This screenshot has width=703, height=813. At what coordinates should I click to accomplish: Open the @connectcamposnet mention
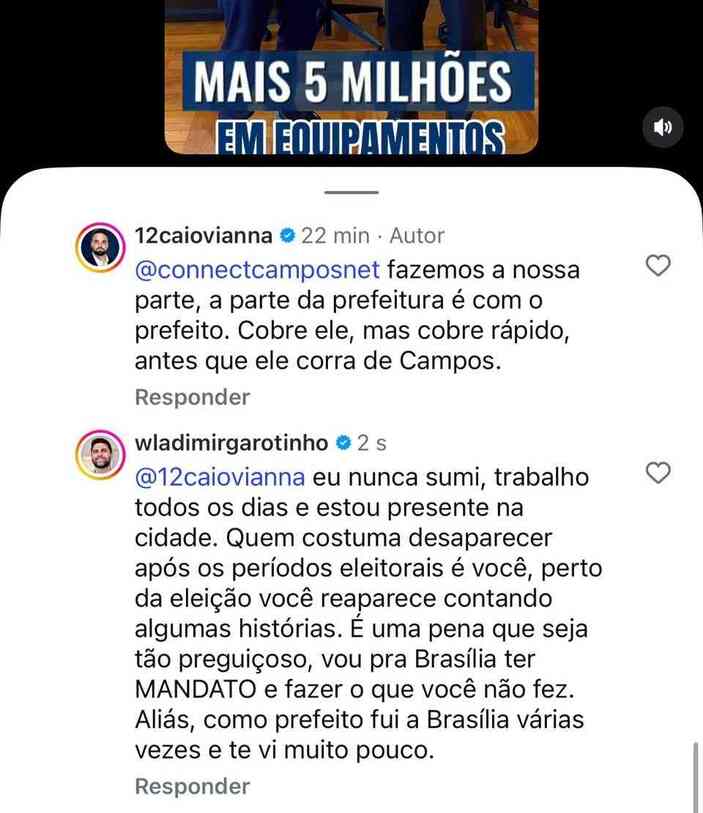pyautogui.click(x=257, y=271)
